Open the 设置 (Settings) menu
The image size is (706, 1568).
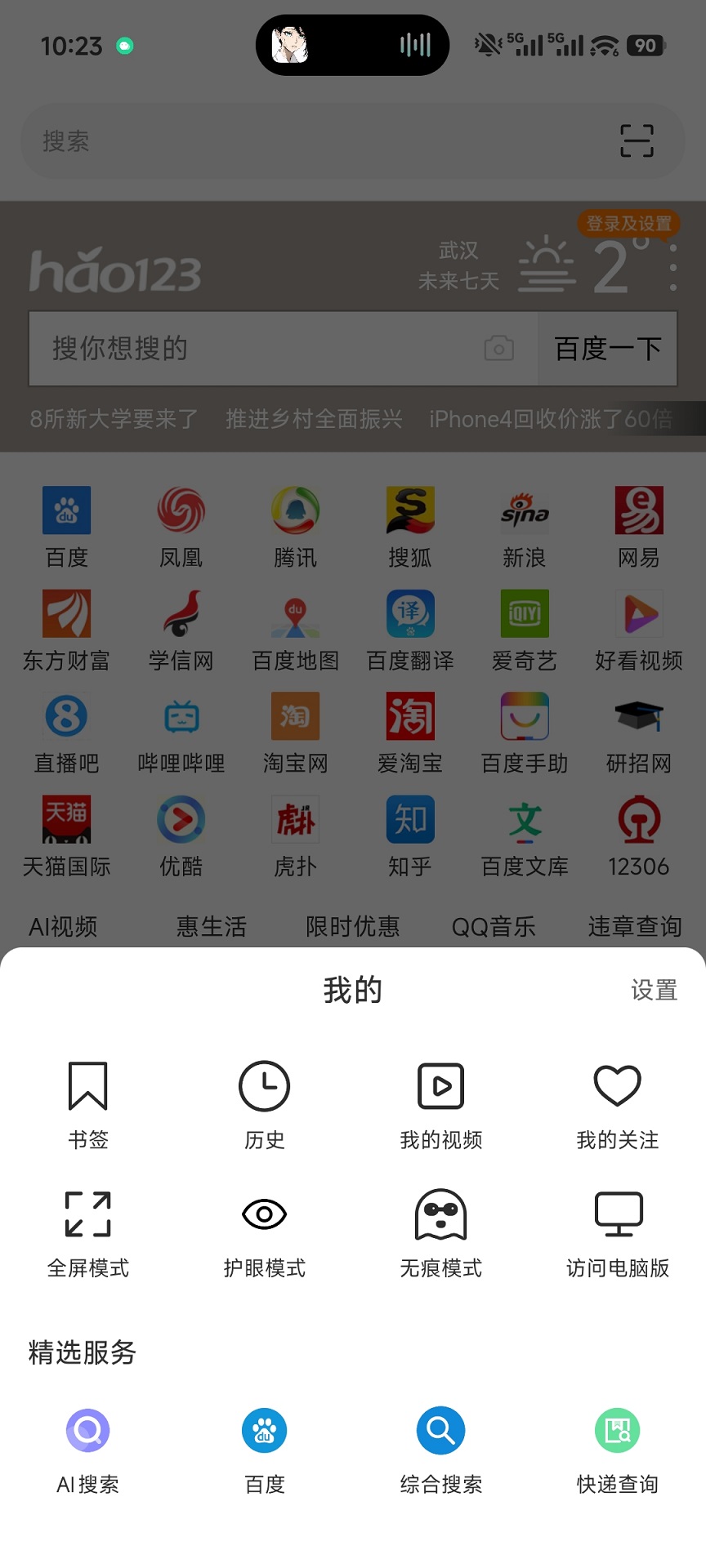(x=654, y=991)
